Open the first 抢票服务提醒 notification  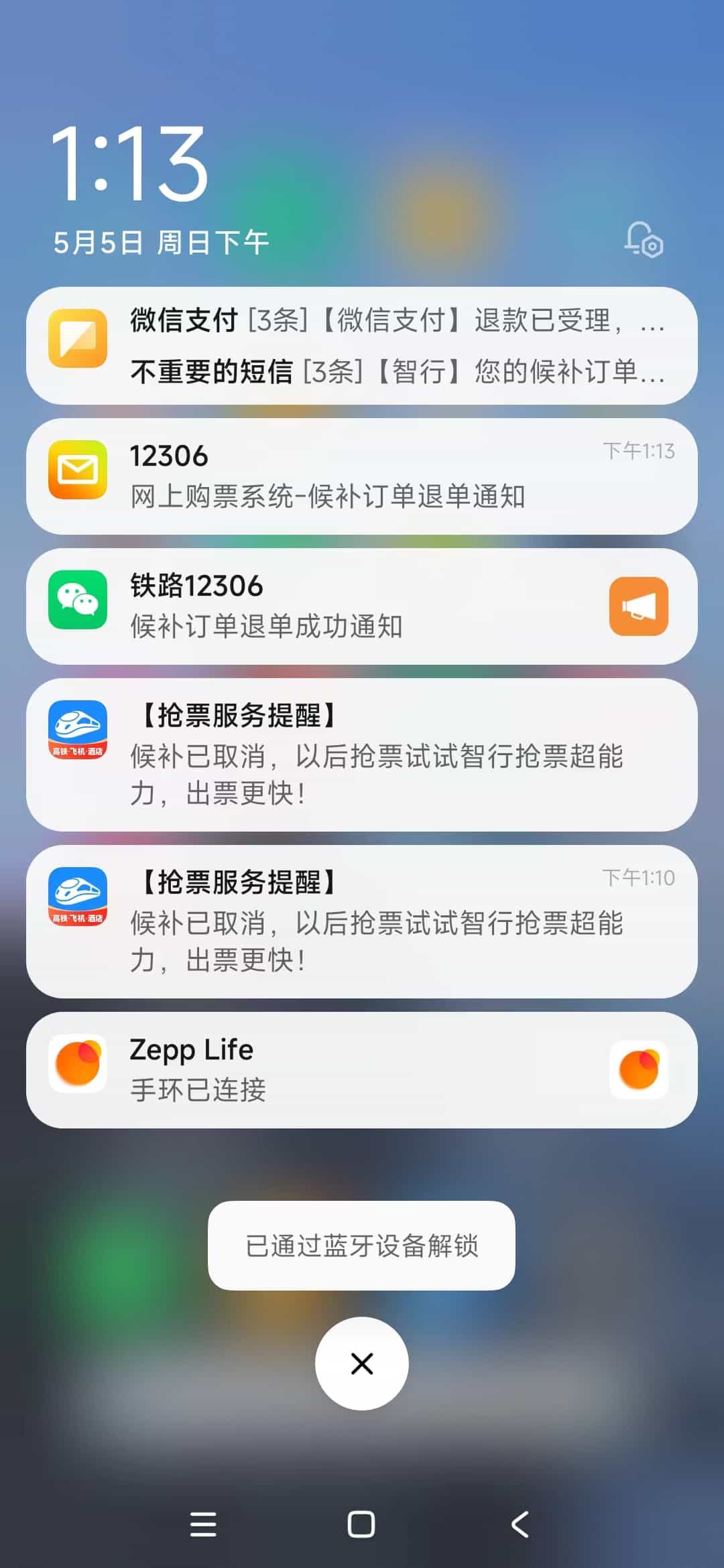point(362,755)
